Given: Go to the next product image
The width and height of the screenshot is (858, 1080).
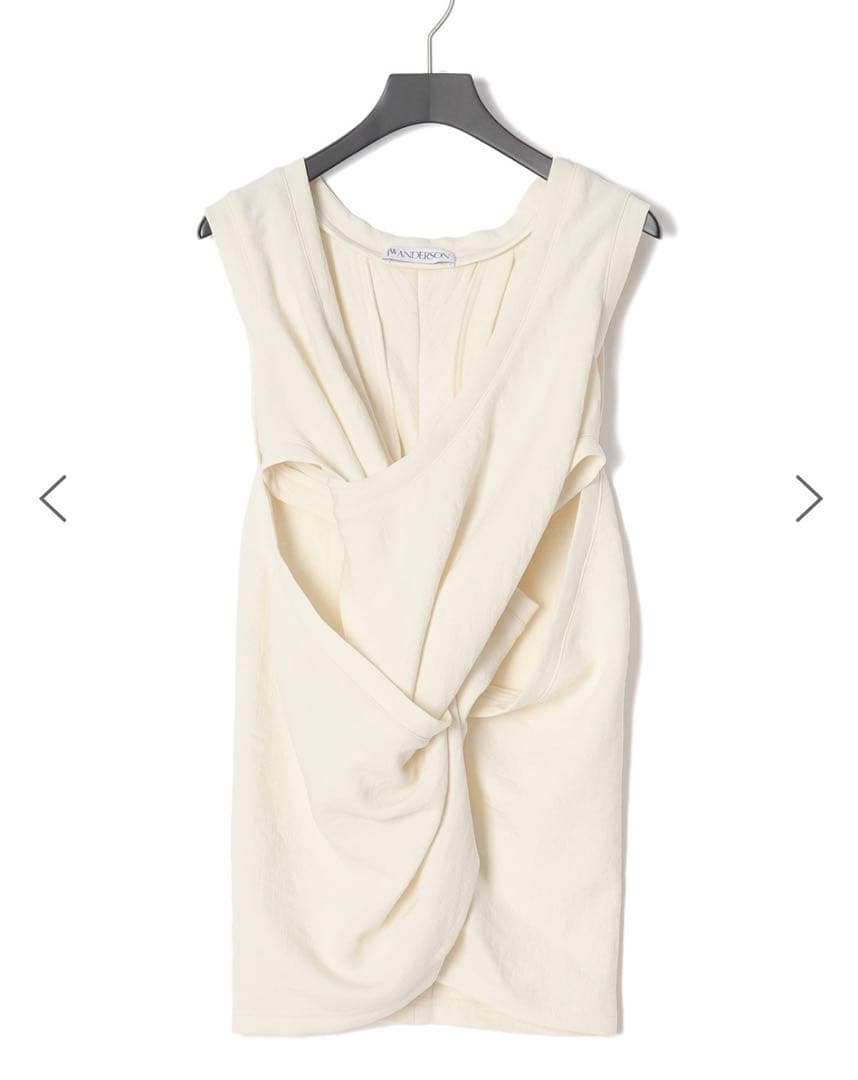Looking at the screenshot, I should click(808, 498).
